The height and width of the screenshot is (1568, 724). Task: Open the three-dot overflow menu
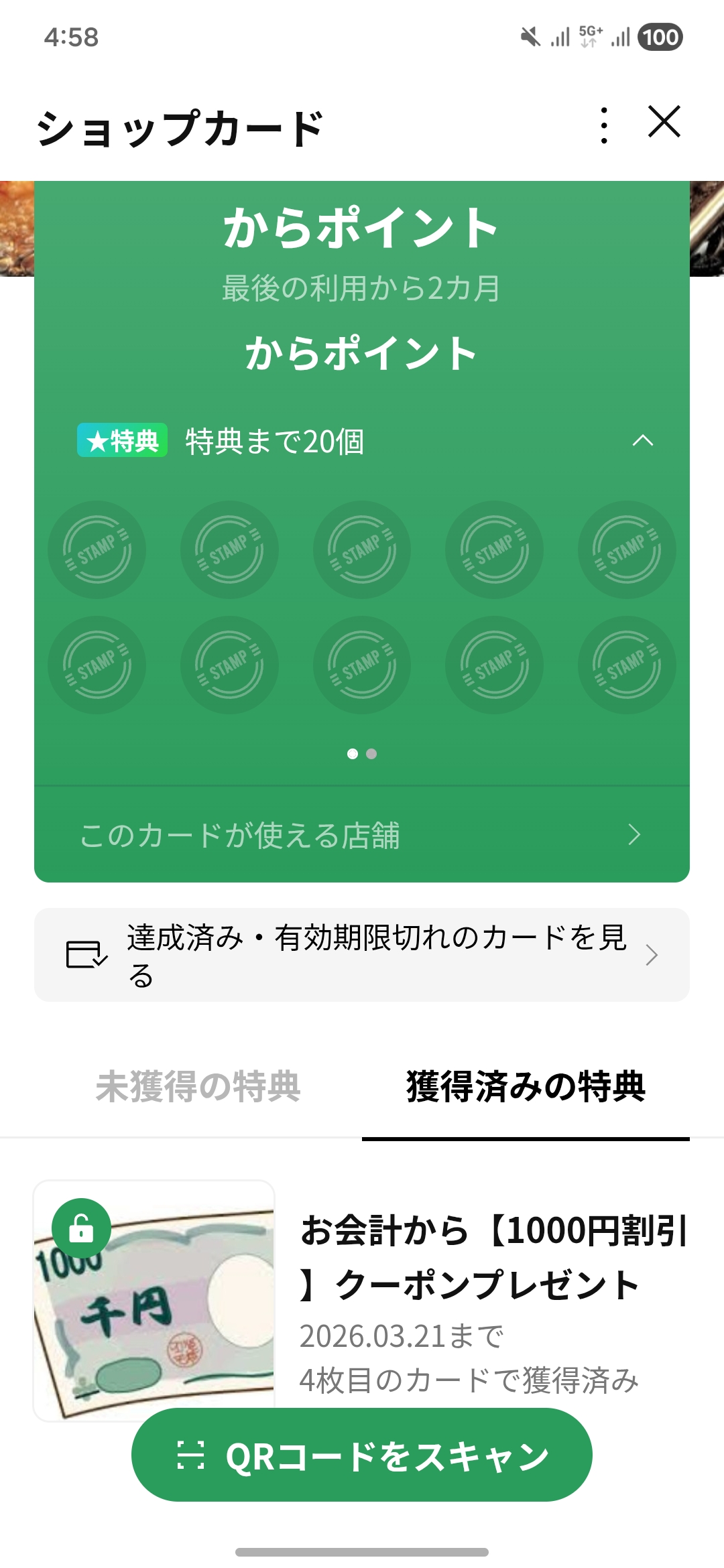click(604, 125)
